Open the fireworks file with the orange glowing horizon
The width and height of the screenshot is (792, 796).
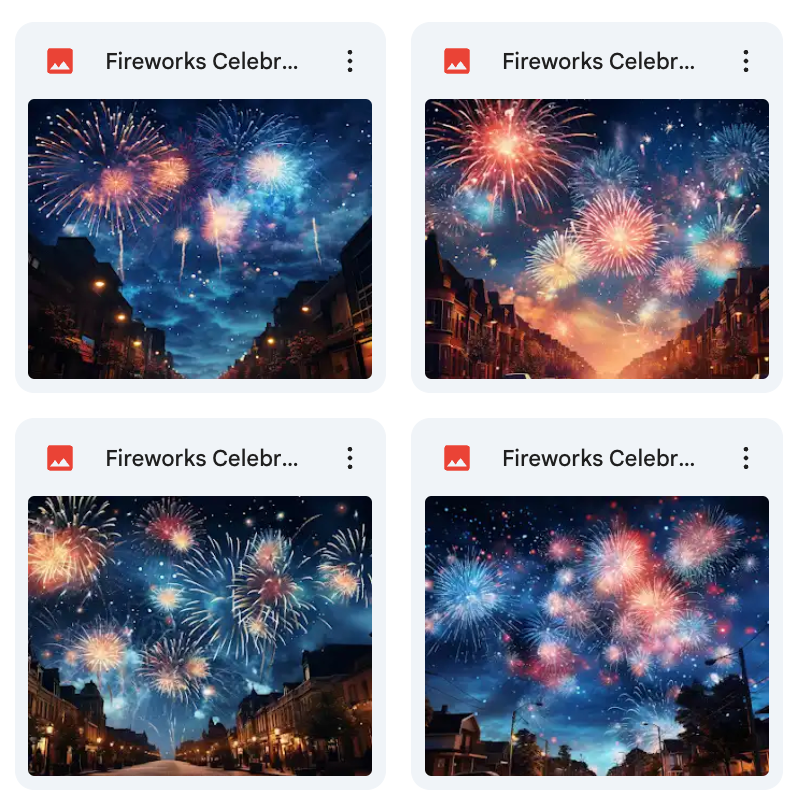[596, 238]
